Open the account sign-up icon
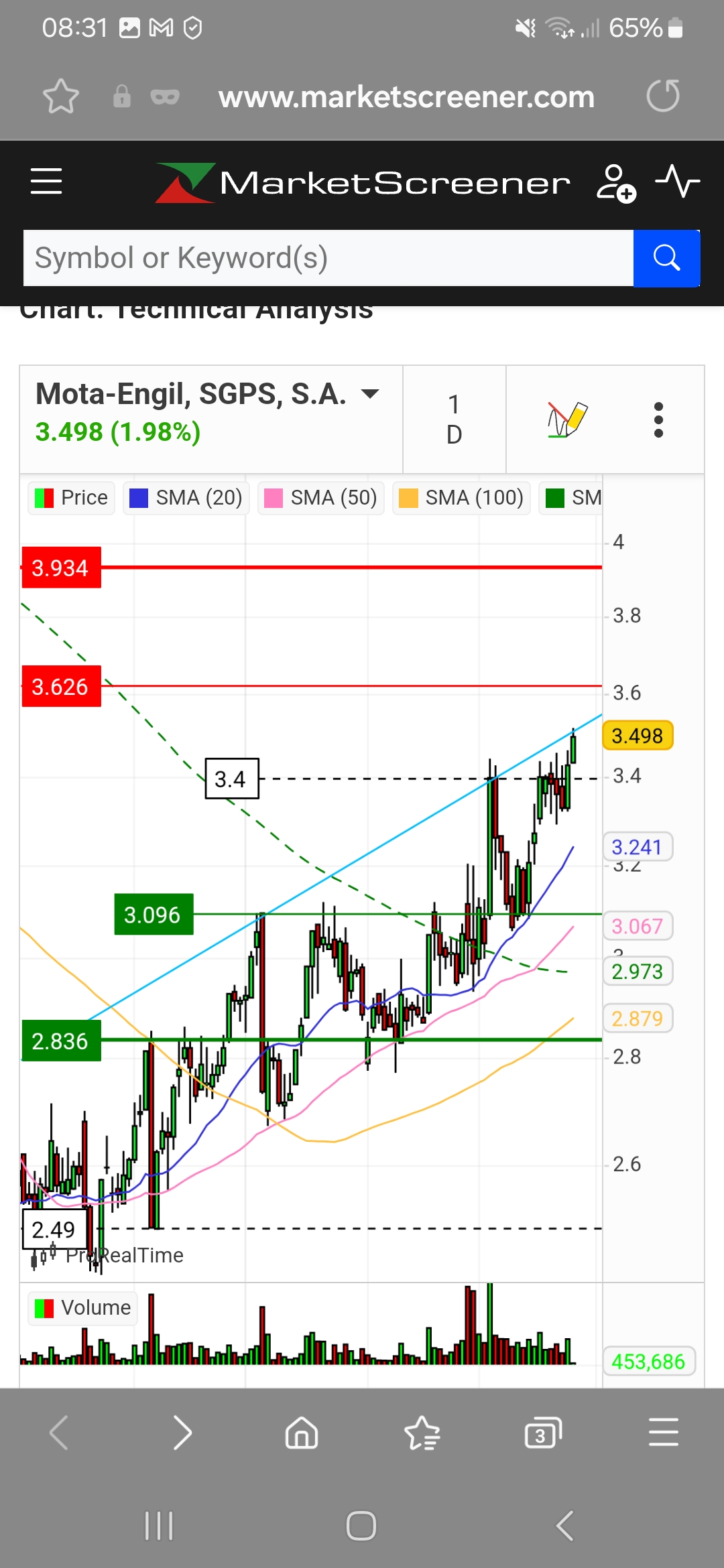This screenshot has height=1568, width=724. (x=615, y=183)
